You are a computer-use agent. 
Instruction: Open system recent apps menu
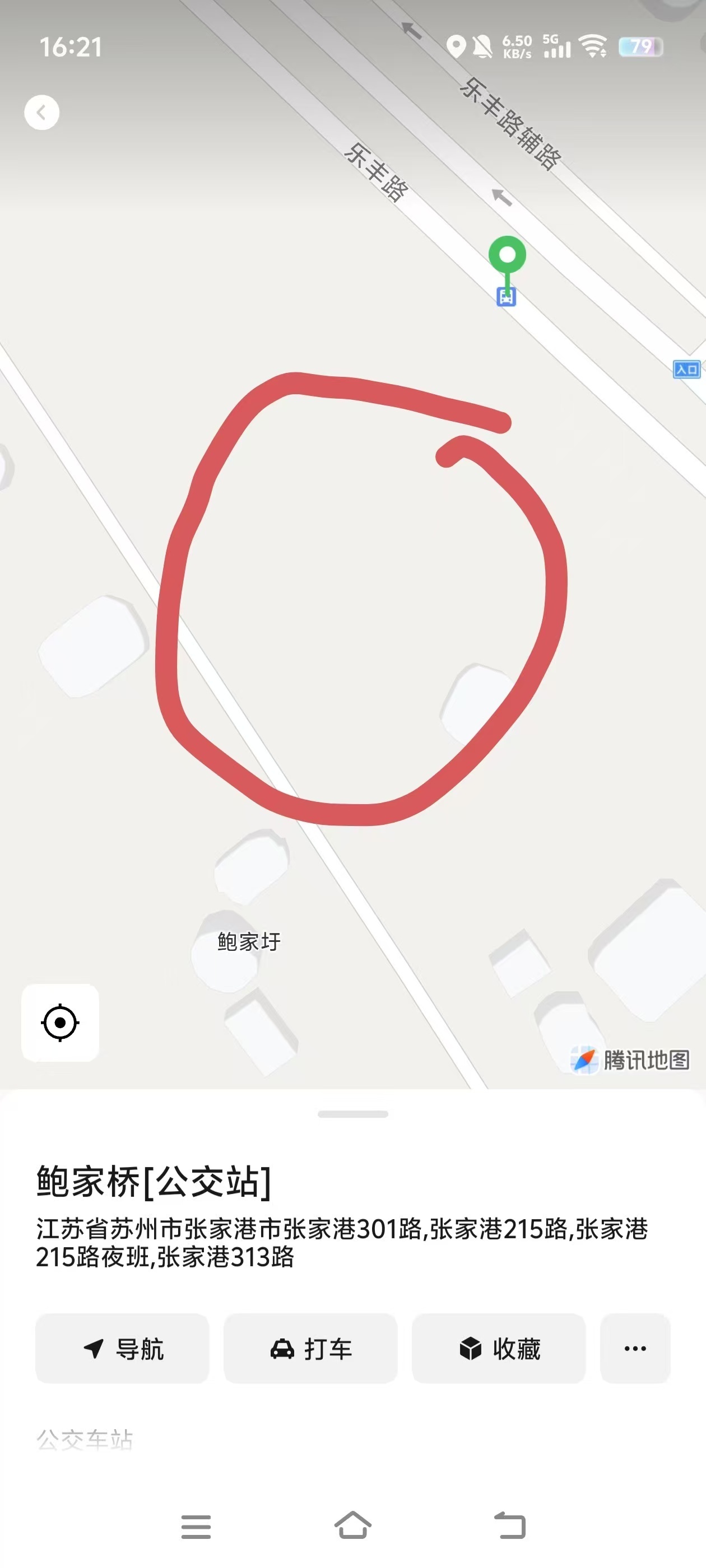(x=196, y=1527)
